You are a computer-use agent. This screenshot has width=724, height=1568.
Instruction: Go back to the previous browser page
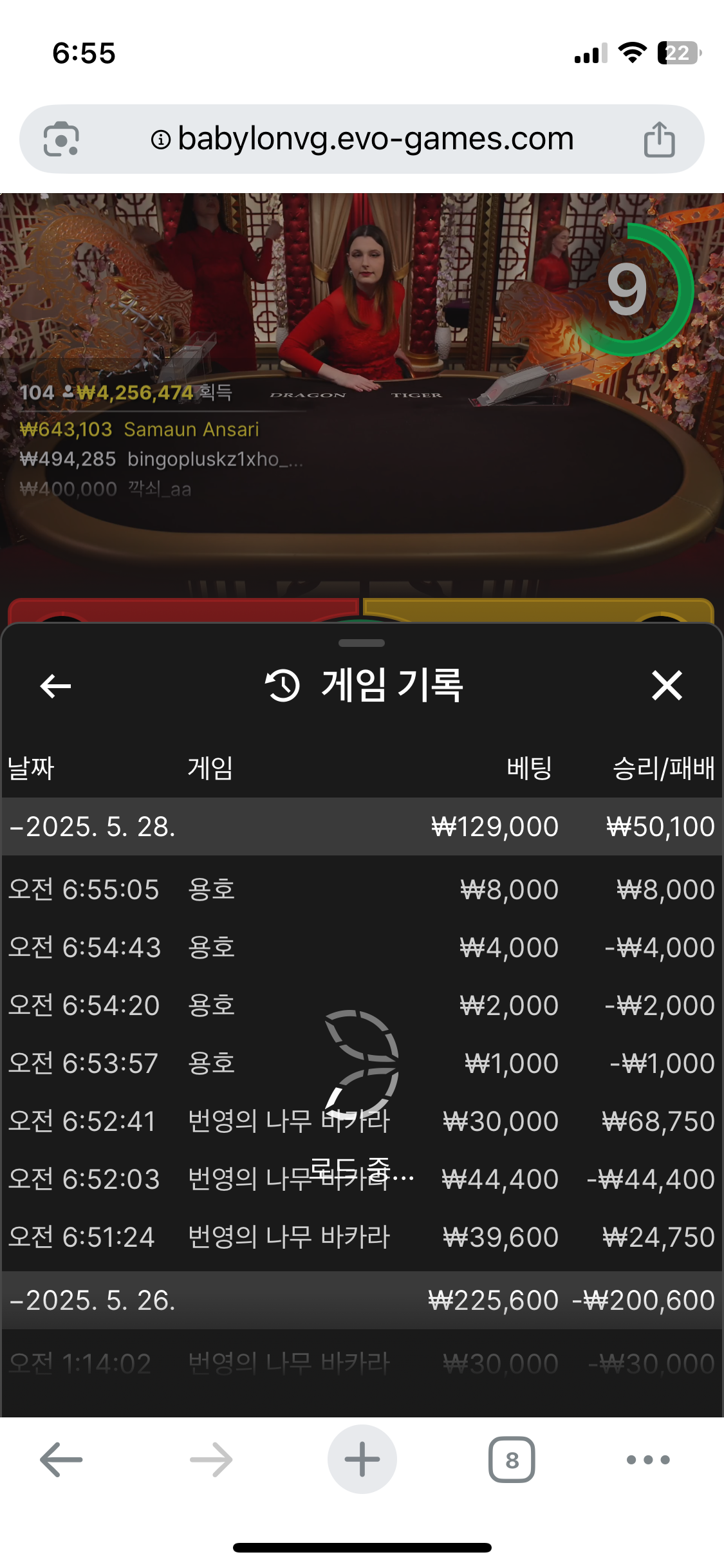[62, 1460]
